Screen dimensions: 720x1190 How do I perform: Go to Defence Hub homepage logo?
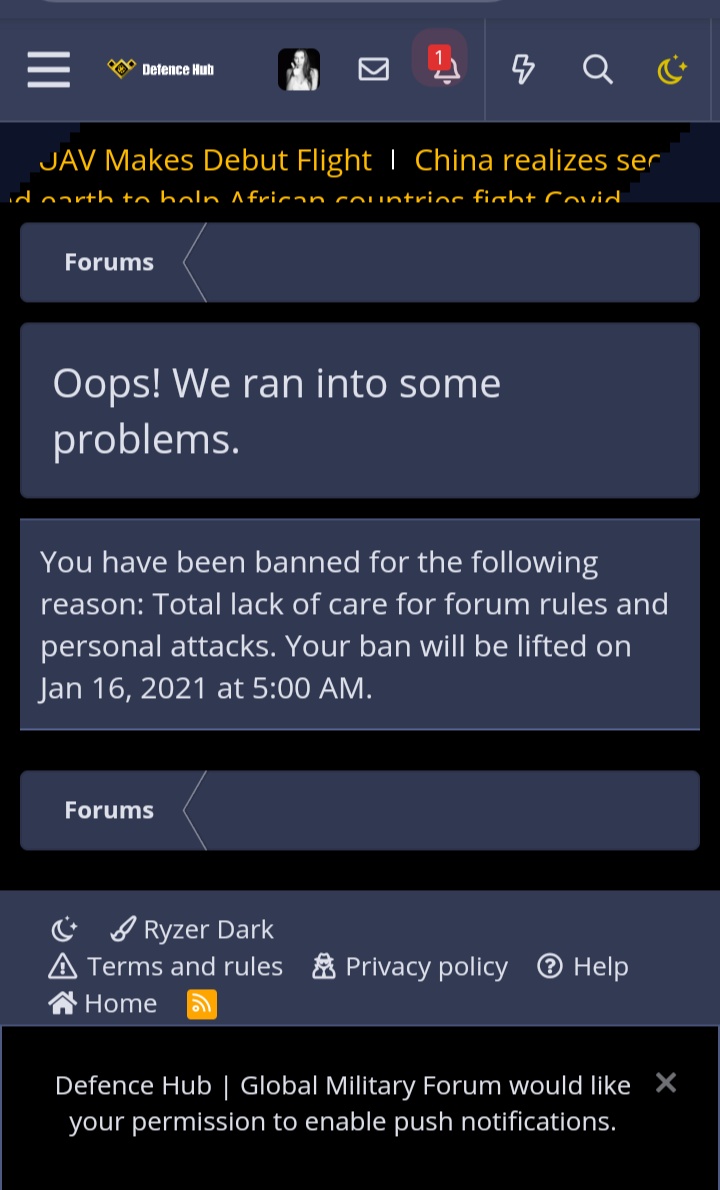point(161,69)
